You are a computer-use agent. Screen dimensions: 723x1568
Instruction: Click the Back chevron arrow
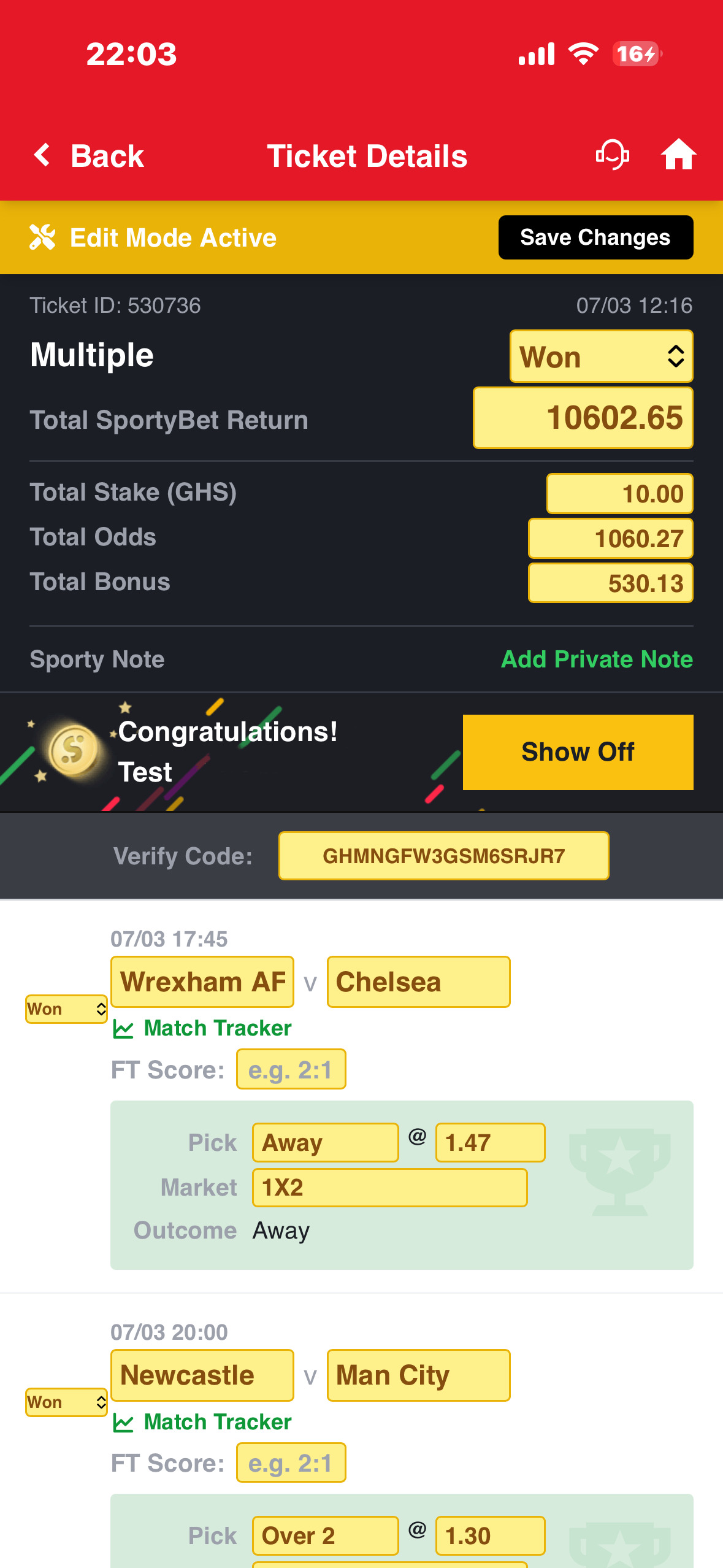42,155
